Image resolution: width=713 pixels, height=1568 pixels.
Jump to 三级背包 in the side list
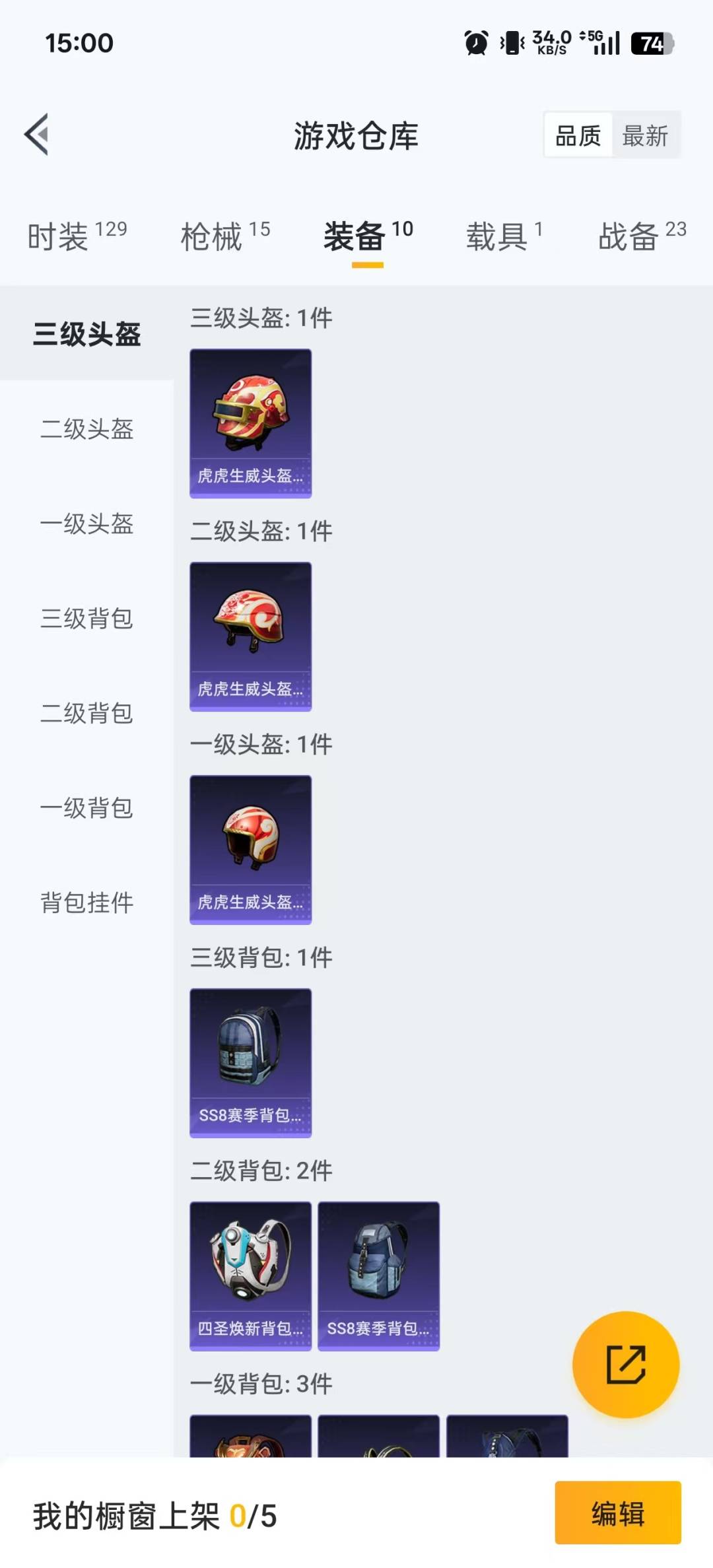pyautogui.click(x=87, y=619)
